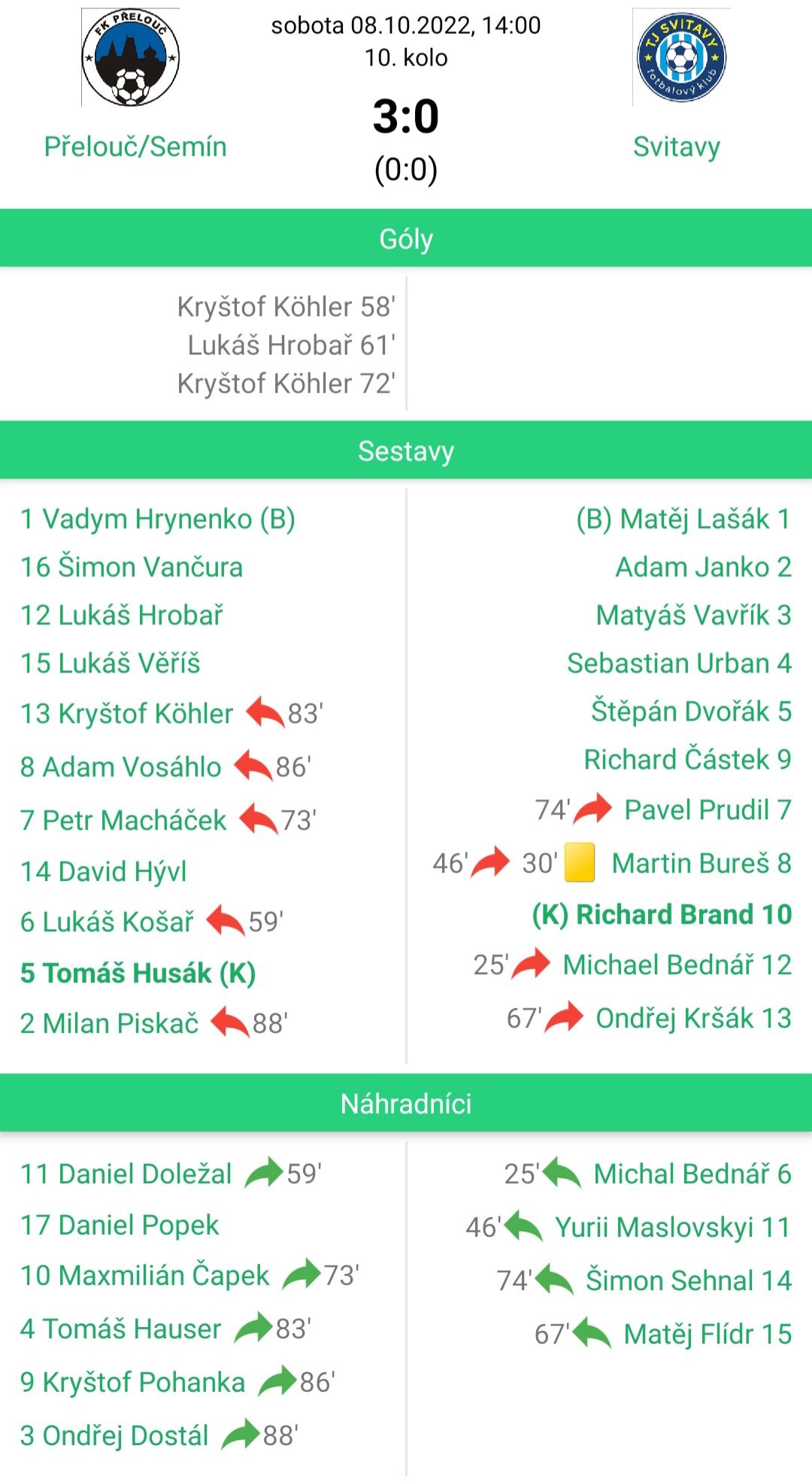
Task: Select captain Tomáš Husák
Action: tap(138, 973)
